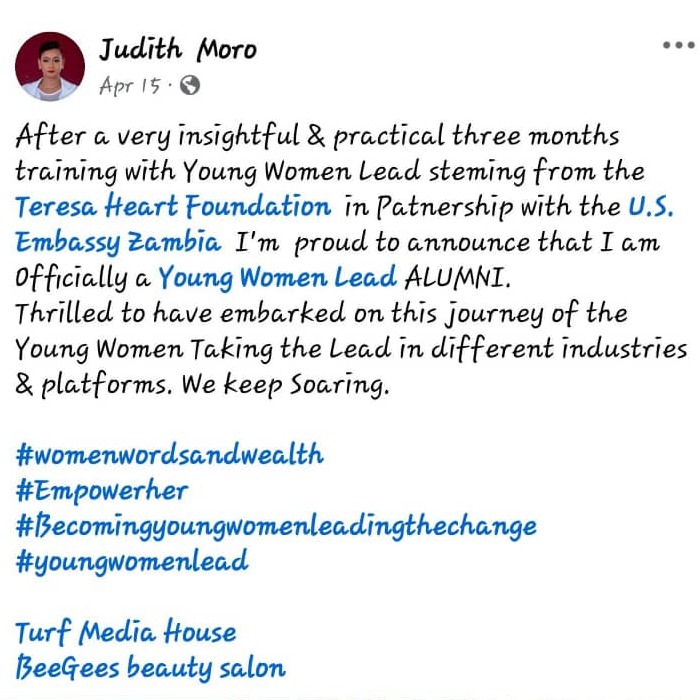
Task: Open the #womenwordsandwealth hashtag
Action: click(x=170, y=455)
